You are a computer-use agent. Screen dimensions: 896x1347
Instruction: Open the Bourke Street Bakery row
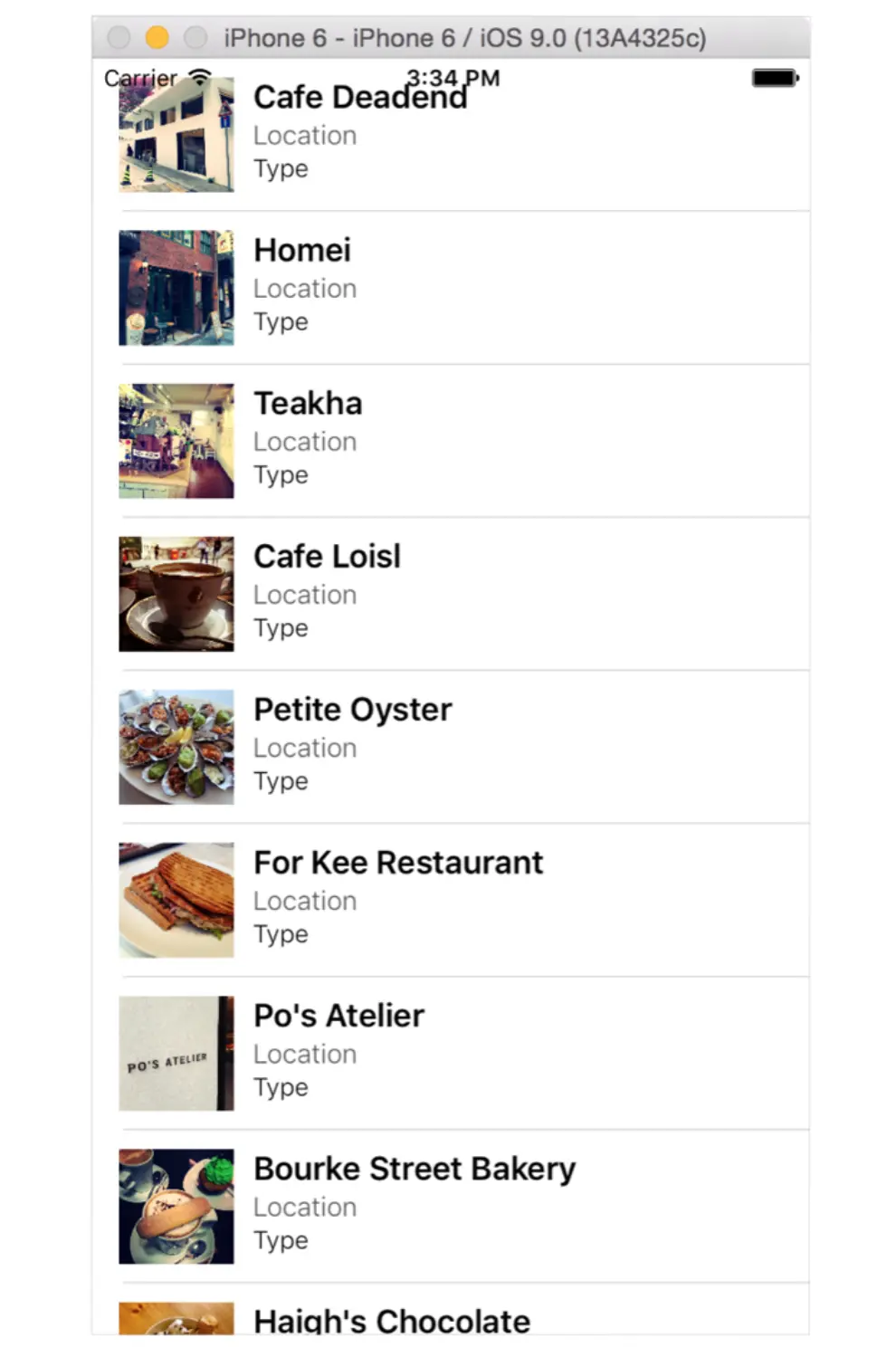[x=453, y=1206]
